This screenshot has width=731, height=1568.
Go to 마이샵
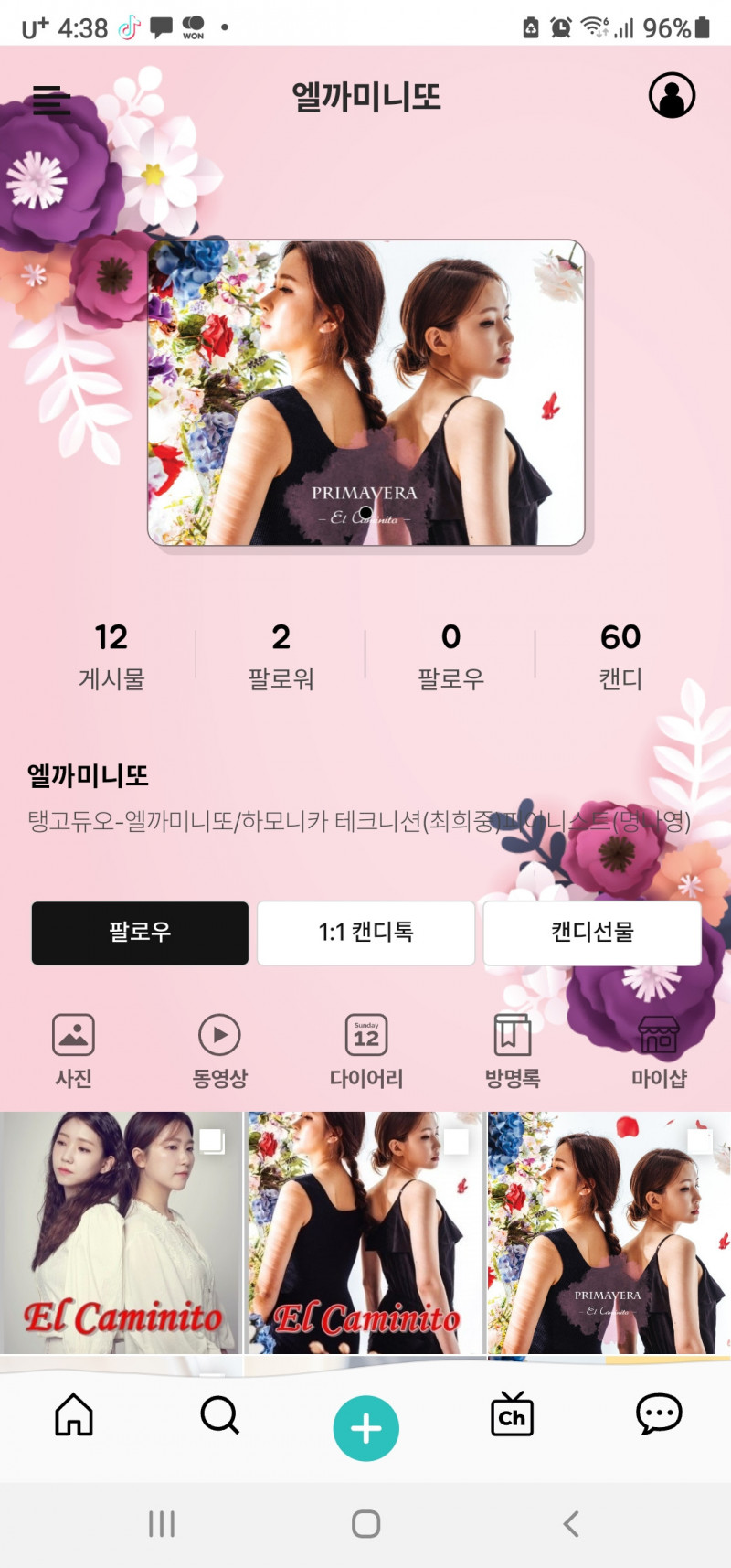658,1051
